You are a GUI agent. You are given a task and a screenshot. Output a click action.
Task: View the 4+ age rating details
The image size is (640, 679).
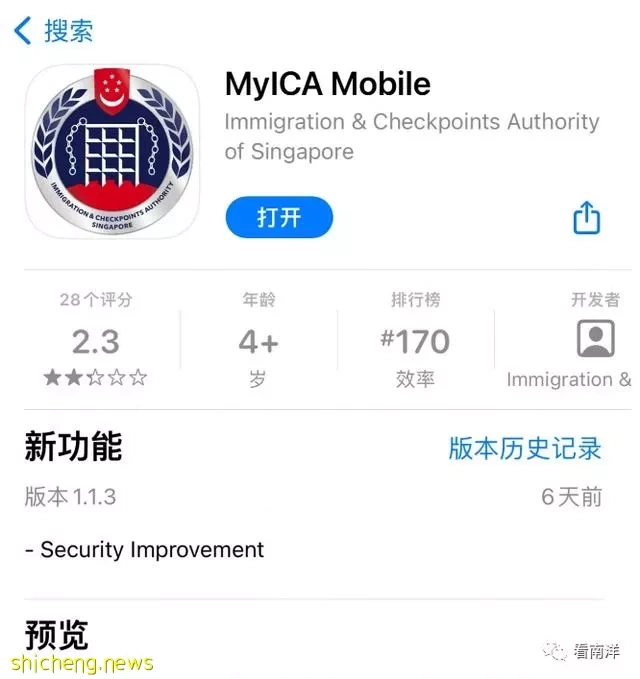[x=258, y=340]
